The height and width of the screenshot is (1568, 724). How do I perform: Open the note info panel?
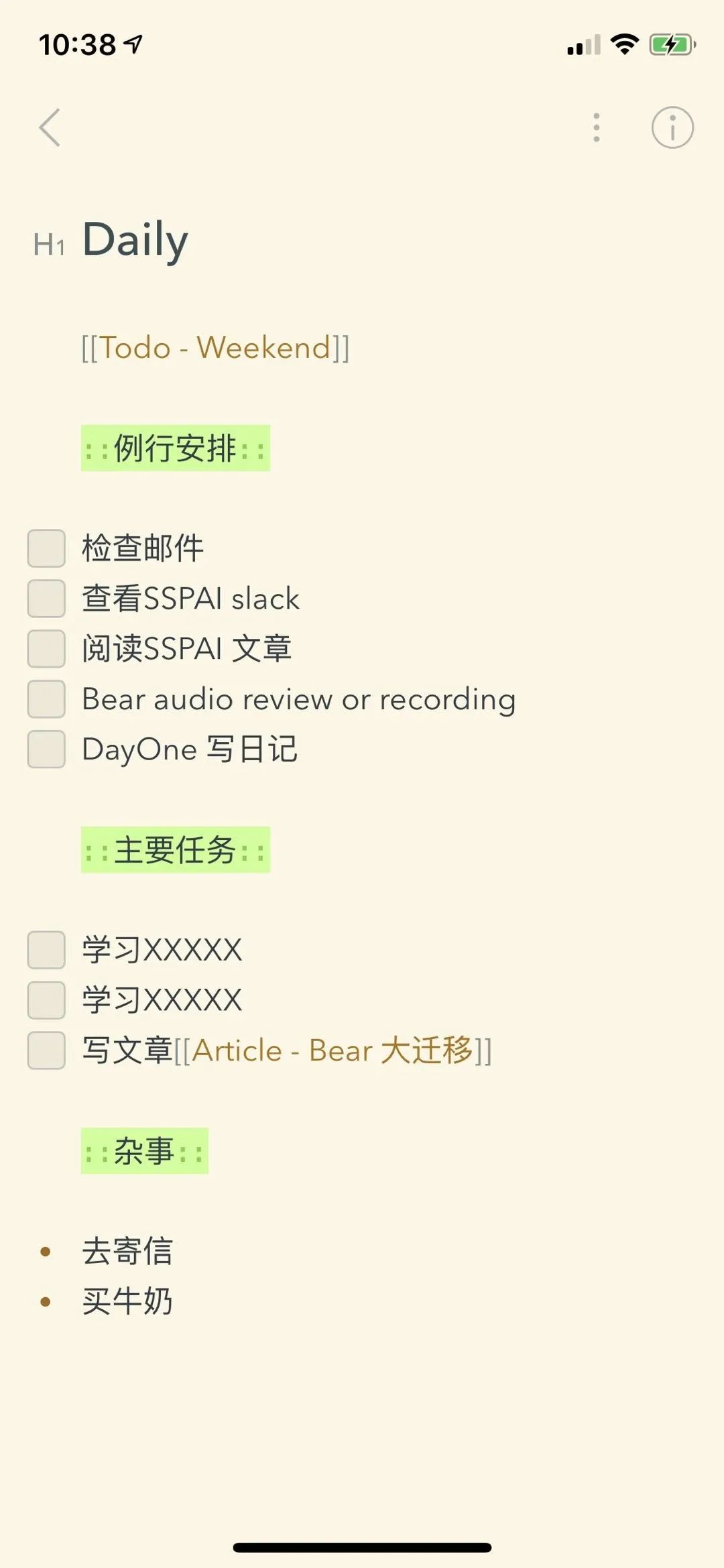[672, 127]
